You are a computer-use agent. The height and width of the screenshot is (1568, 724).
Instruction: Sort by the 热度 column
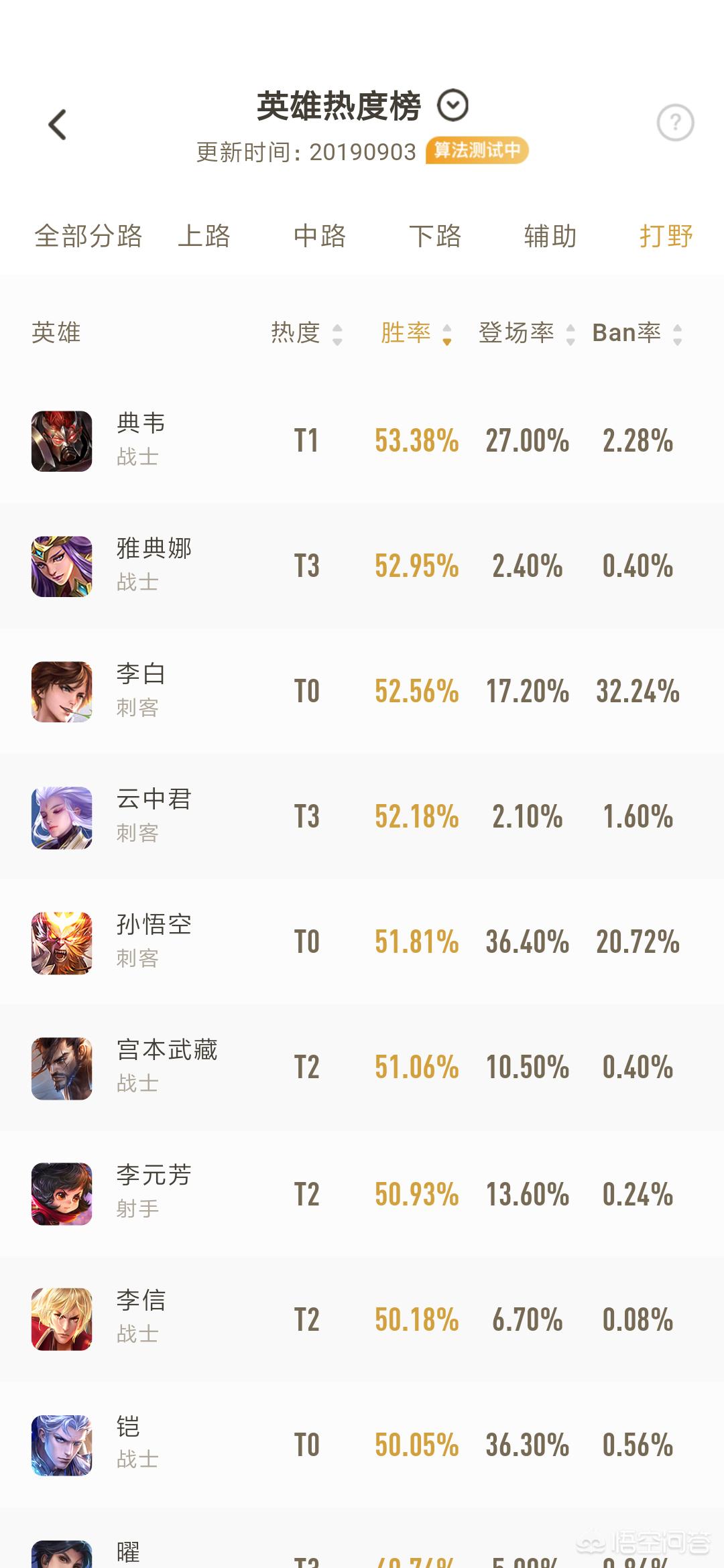[x=306, y=333]
